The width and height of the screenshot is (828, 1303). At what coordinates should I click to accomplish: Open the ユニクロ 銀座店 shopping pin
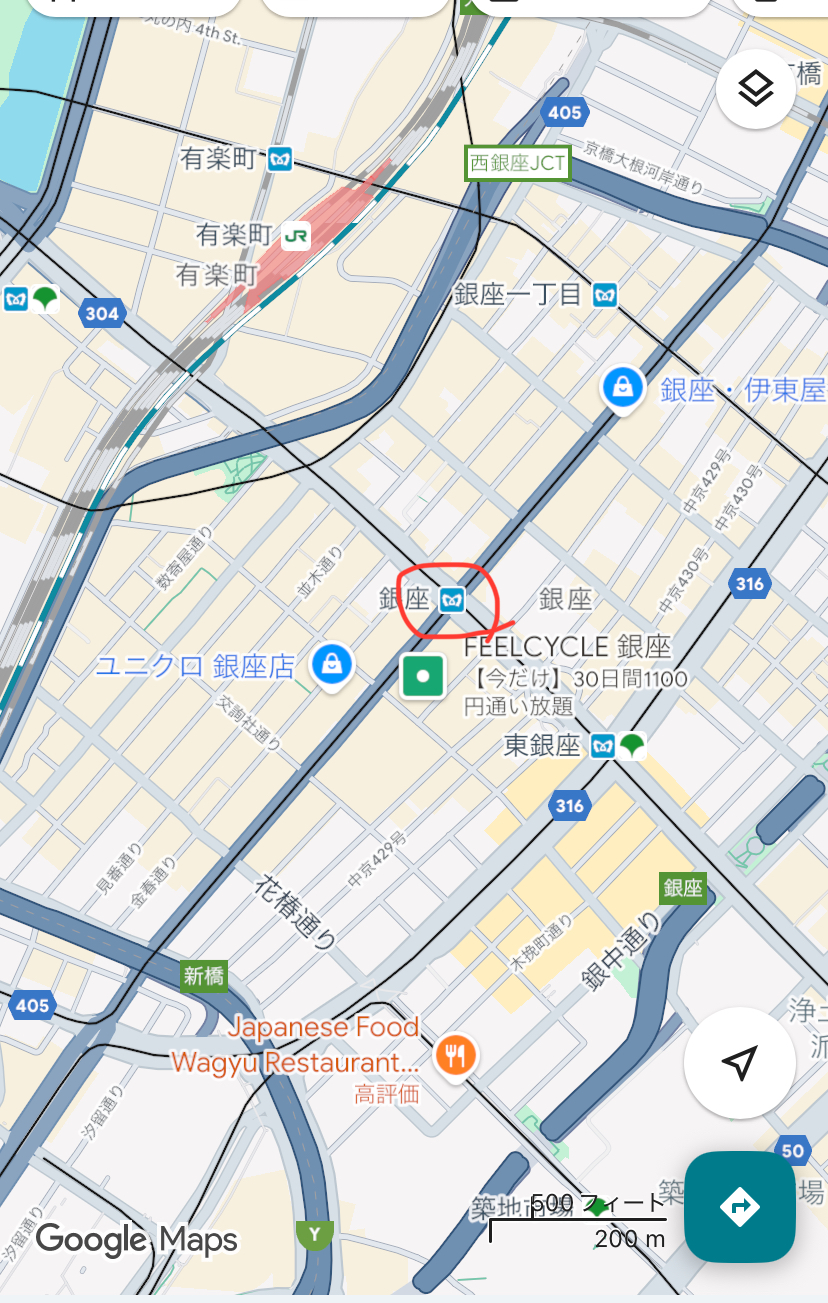[x=331, y=664]
